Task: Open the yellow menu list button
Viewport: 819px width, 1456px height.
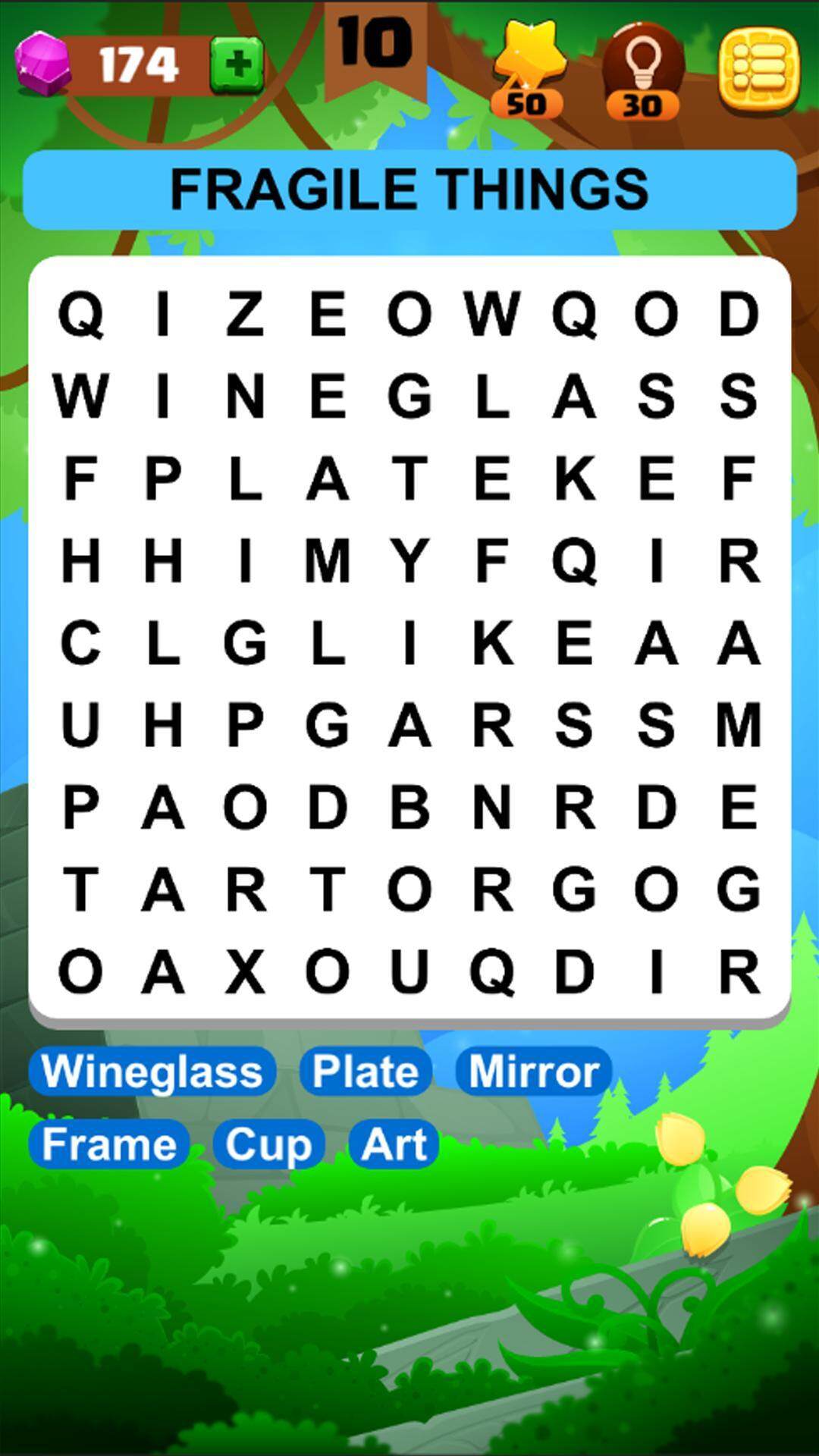Action: tap(758, 70)
